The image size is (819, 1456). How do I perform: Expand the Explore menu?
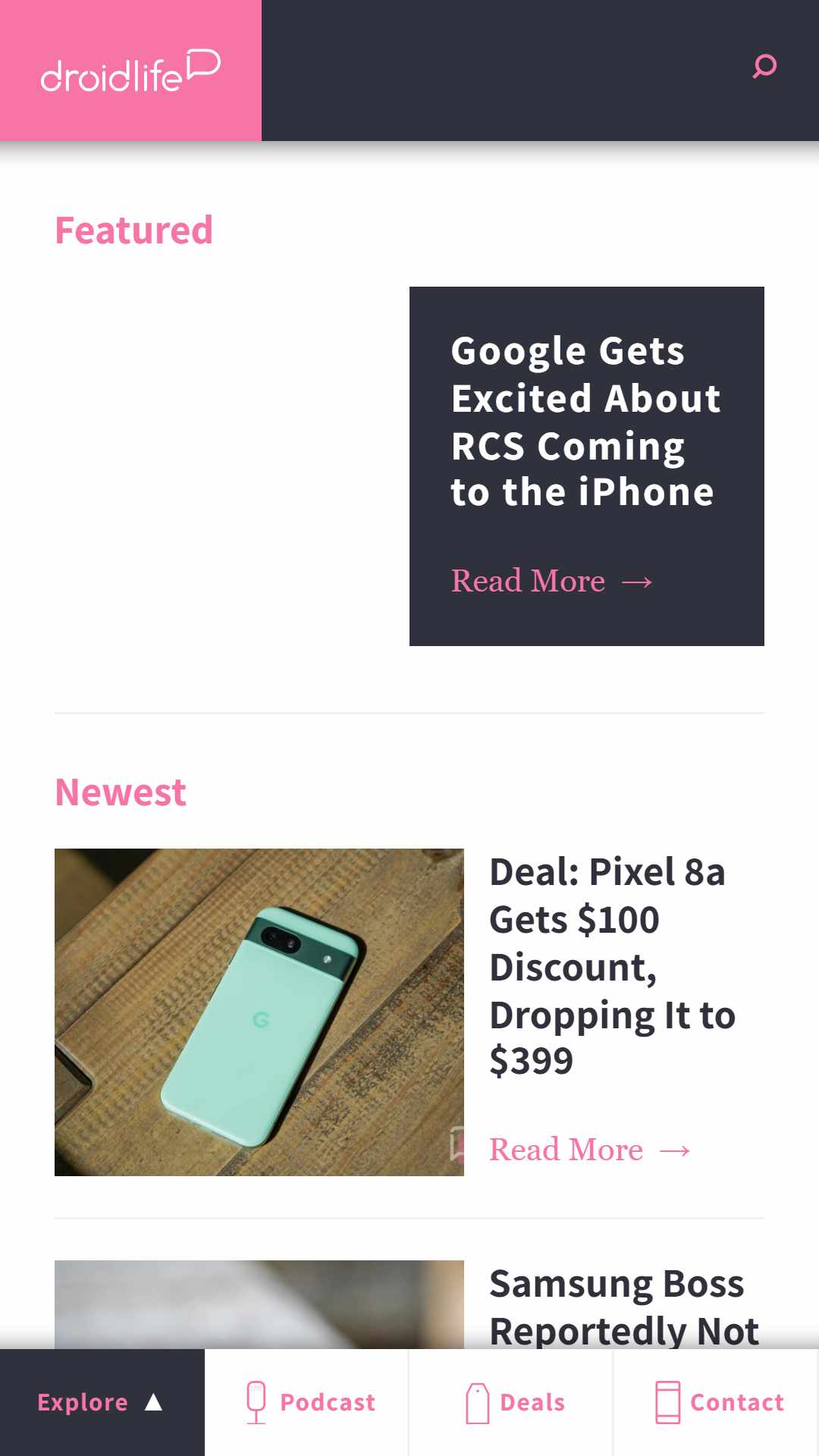click(x=102, y=1402)
